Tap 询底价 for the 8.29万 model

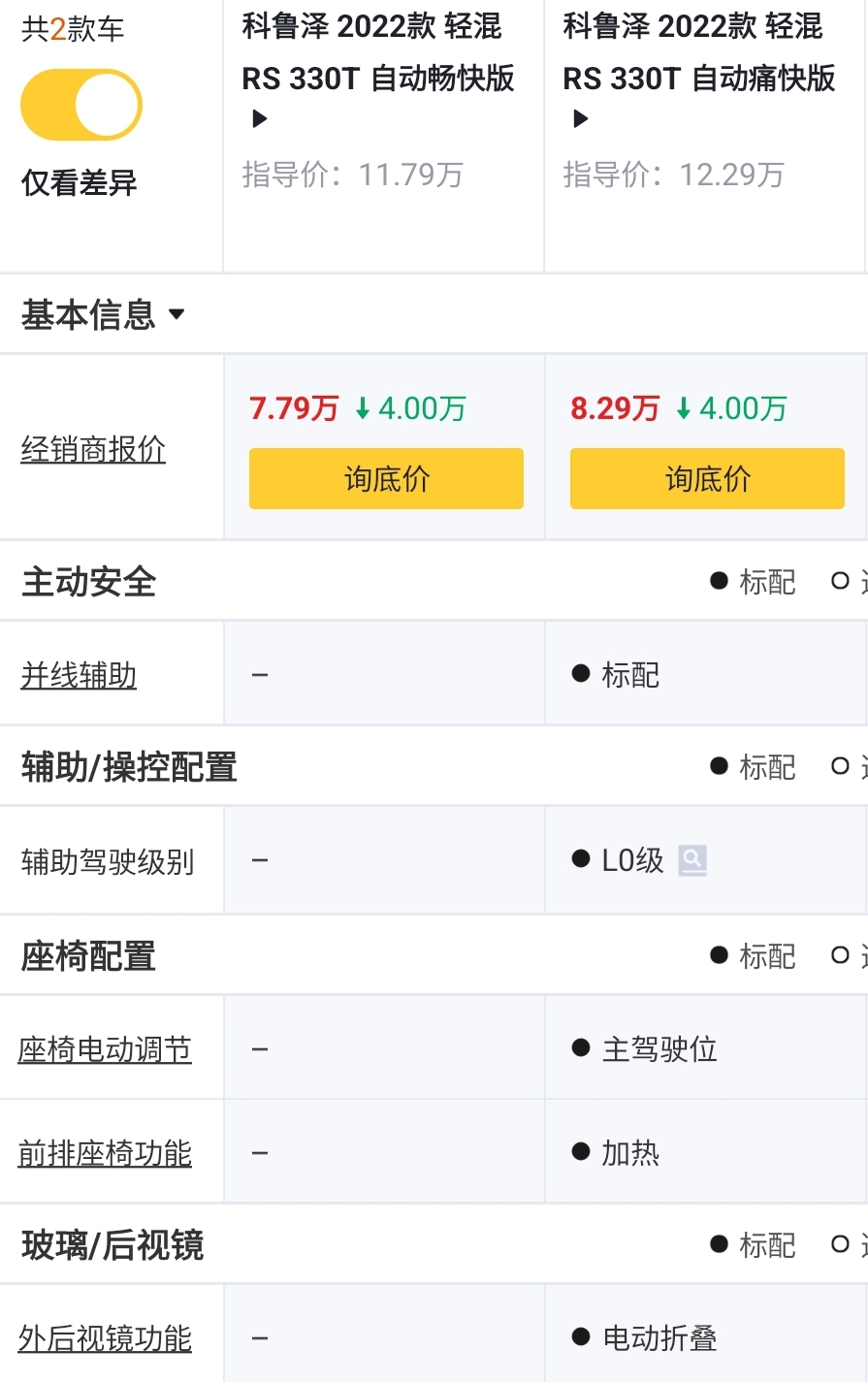coord(707,478)
